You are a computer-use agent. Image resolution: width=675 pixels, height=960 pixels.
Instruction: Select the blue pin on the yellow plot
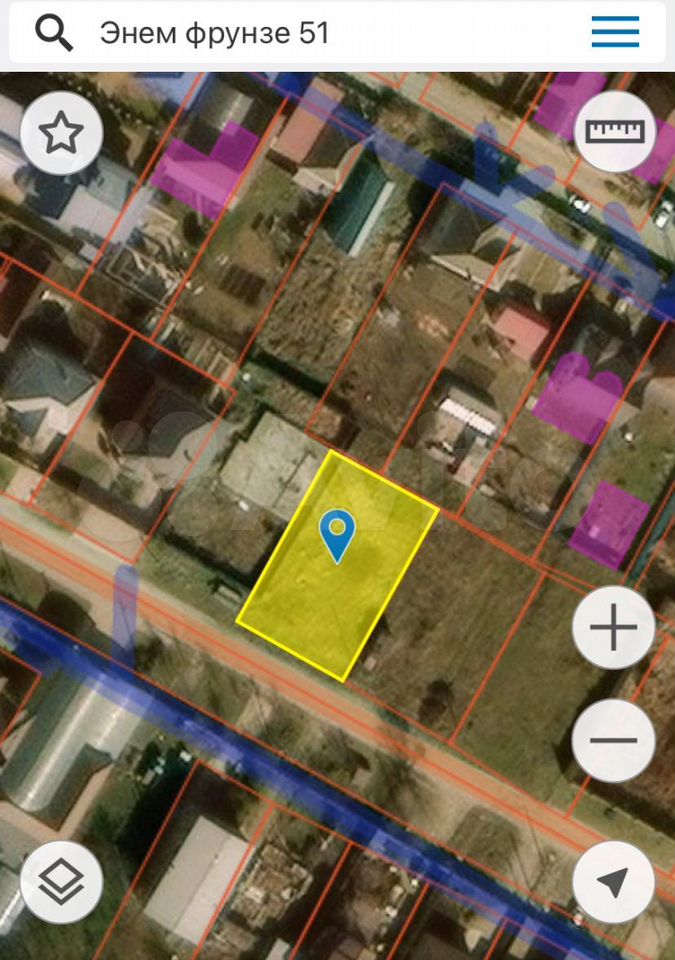click(338, 534)
